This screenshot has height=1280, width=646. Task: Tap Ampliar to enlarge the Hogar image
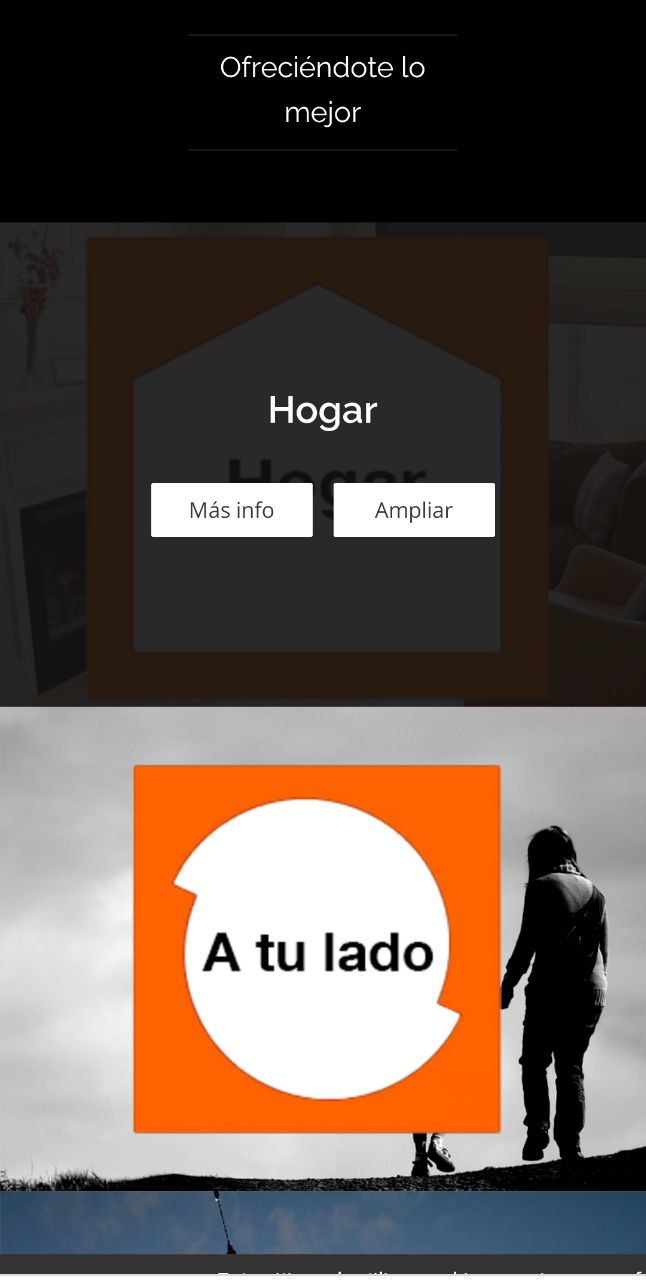tap(414, 510)
